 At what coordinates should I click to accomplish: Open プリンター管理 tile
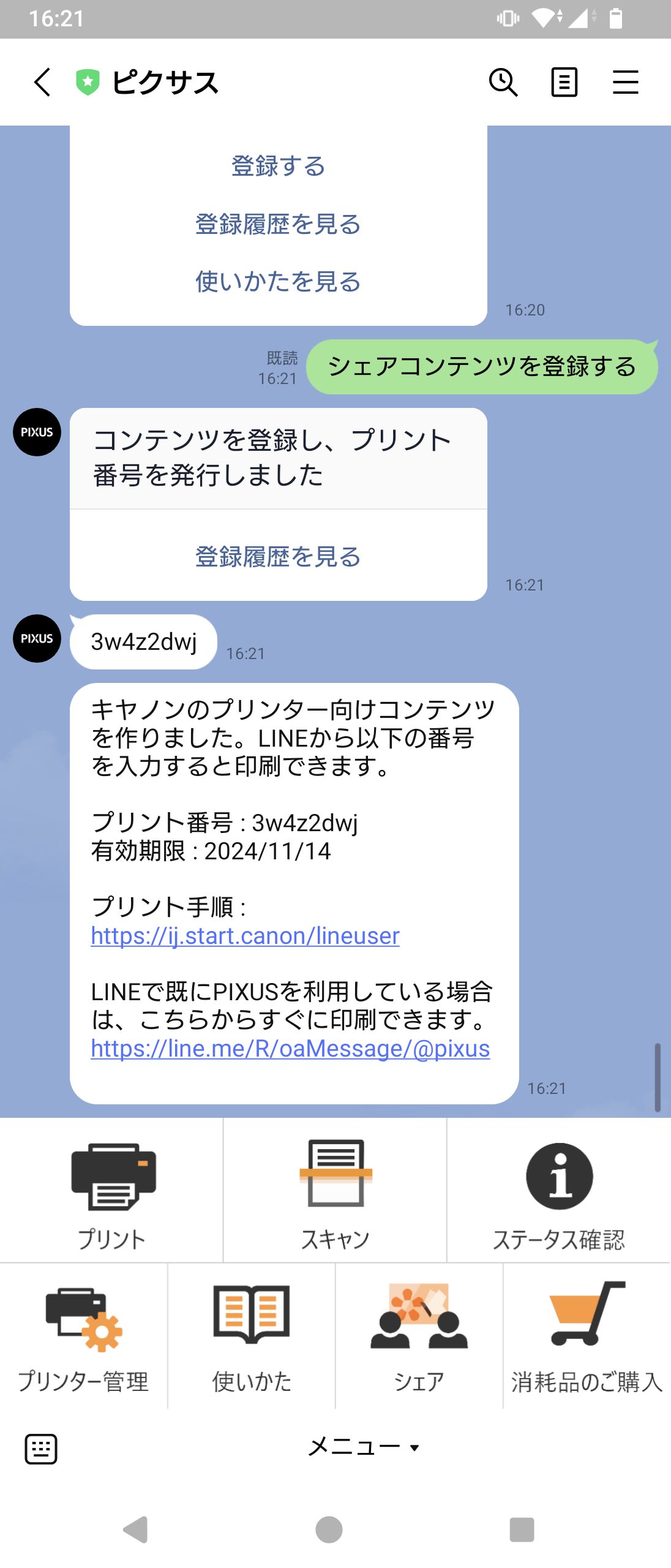pyautogui.click(x=83, y=1336)
